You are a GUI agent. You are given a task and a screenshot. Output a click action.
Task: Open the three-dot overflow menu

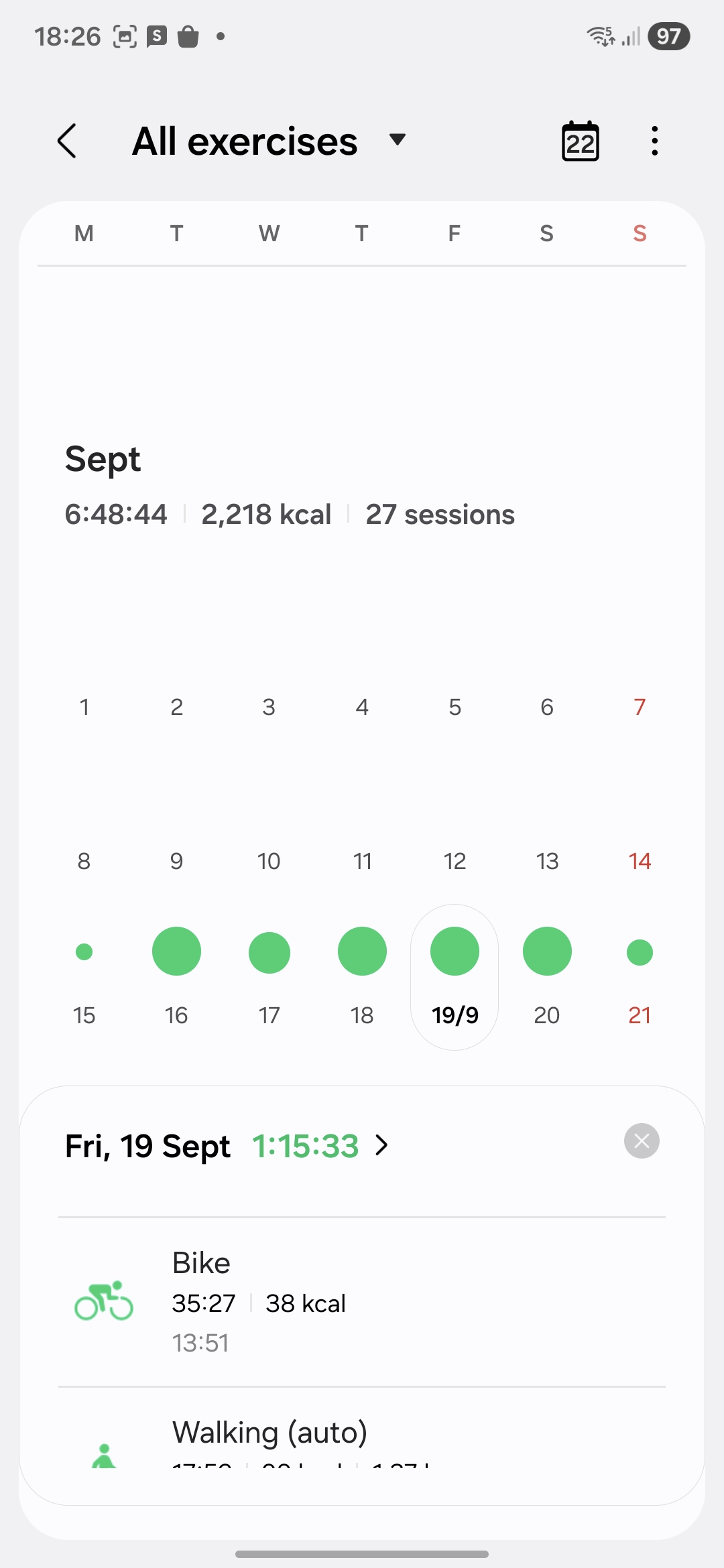coord(655,141)
